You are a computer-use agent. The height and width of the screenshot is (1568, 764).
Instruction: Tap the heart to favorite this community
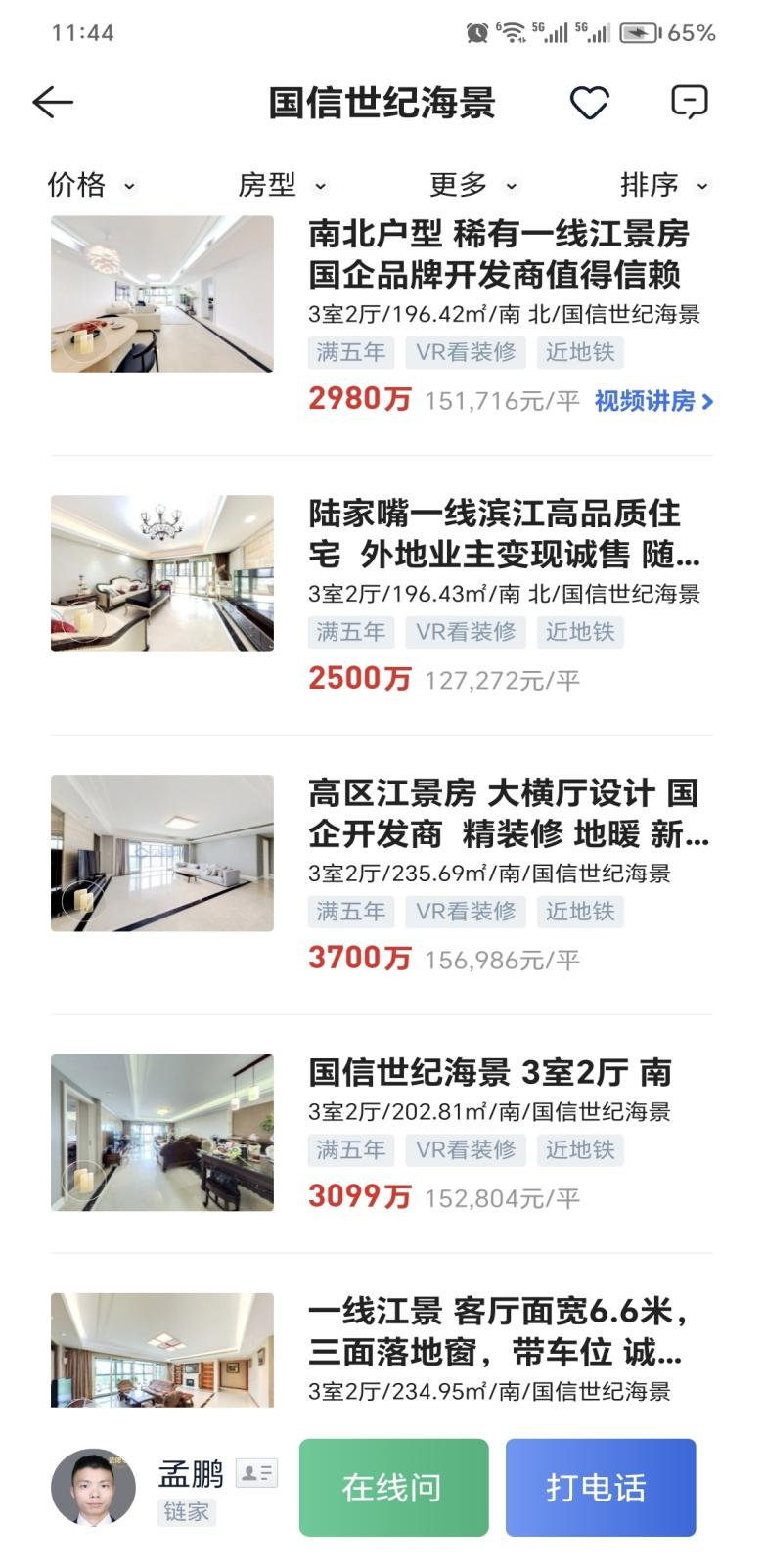point(591,101)
